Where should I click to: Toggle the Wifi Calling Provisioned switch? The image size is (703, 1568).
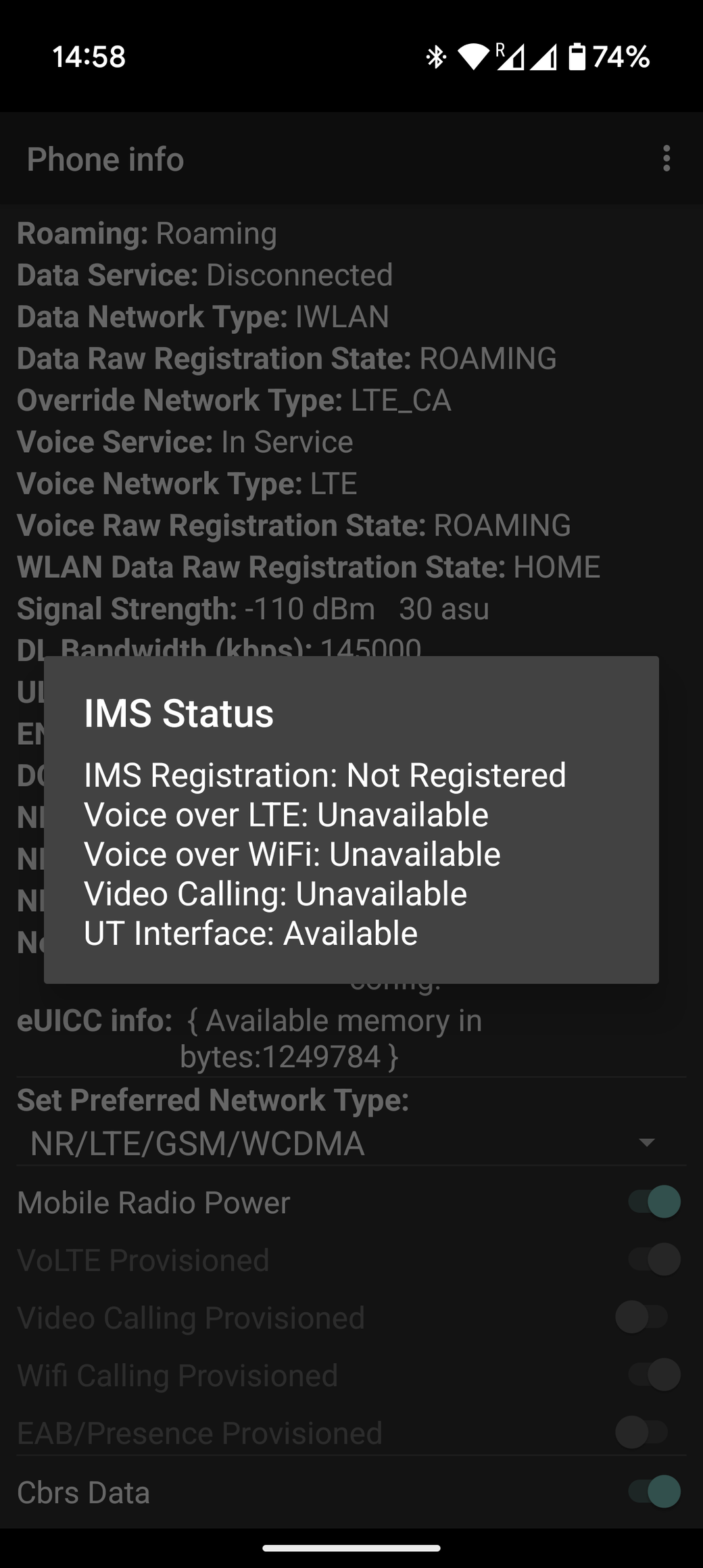[654, 1374]
